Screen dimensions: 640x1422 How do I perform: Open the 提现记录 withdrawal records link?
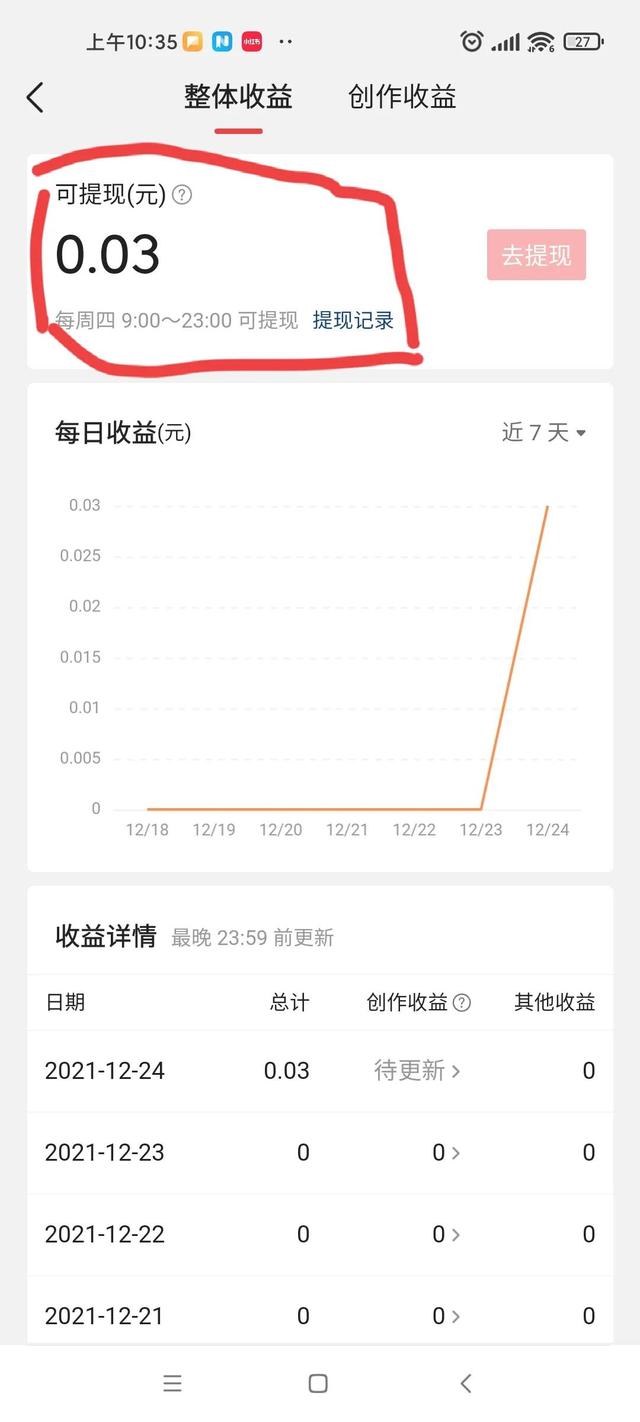353,321
